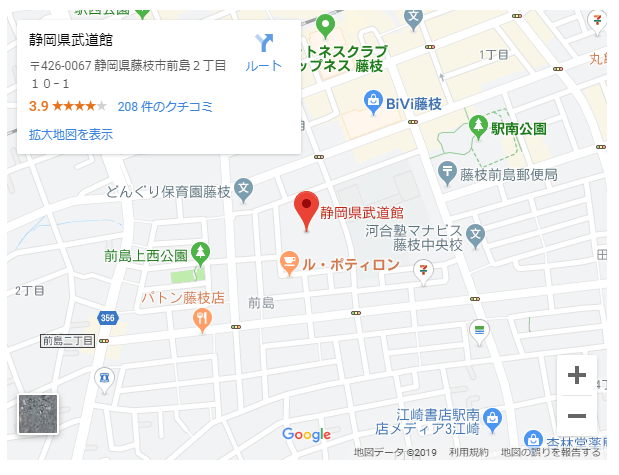Select the ル・ポティロン cafe marker

tap(290, 264)
